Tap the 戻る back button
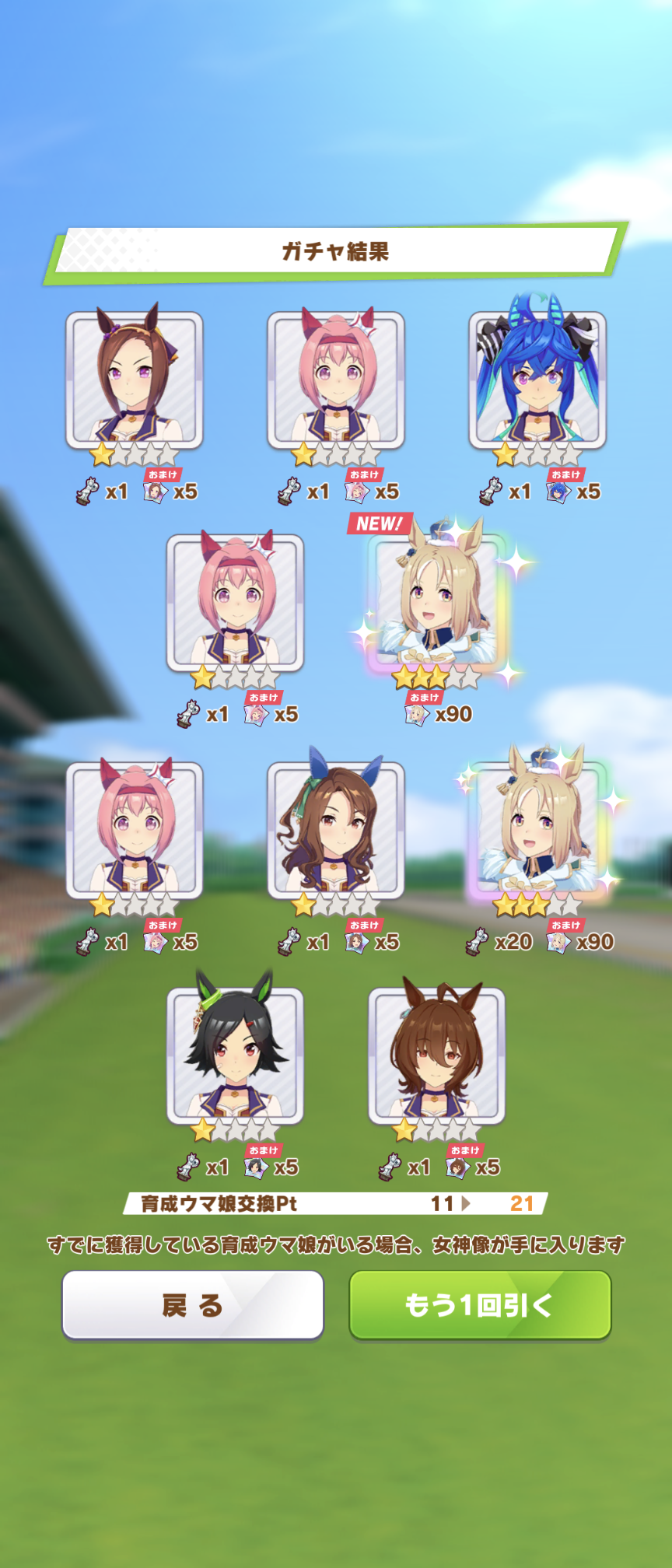Image resolution: width=672 pixels, height=1568 pixels. click(192, 1305)
